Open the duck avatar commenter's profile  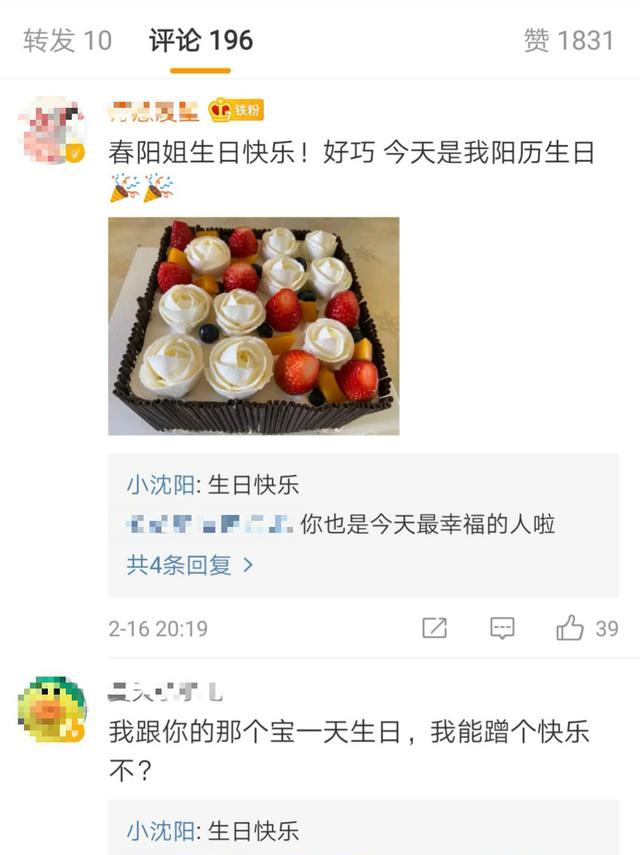51,708
